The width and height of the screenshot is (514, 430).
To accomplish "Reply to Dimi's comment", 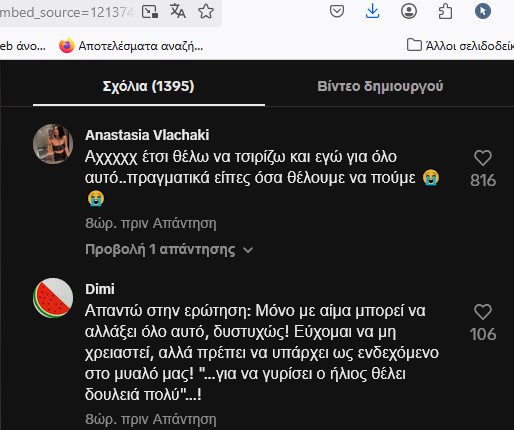I will 185,419.
